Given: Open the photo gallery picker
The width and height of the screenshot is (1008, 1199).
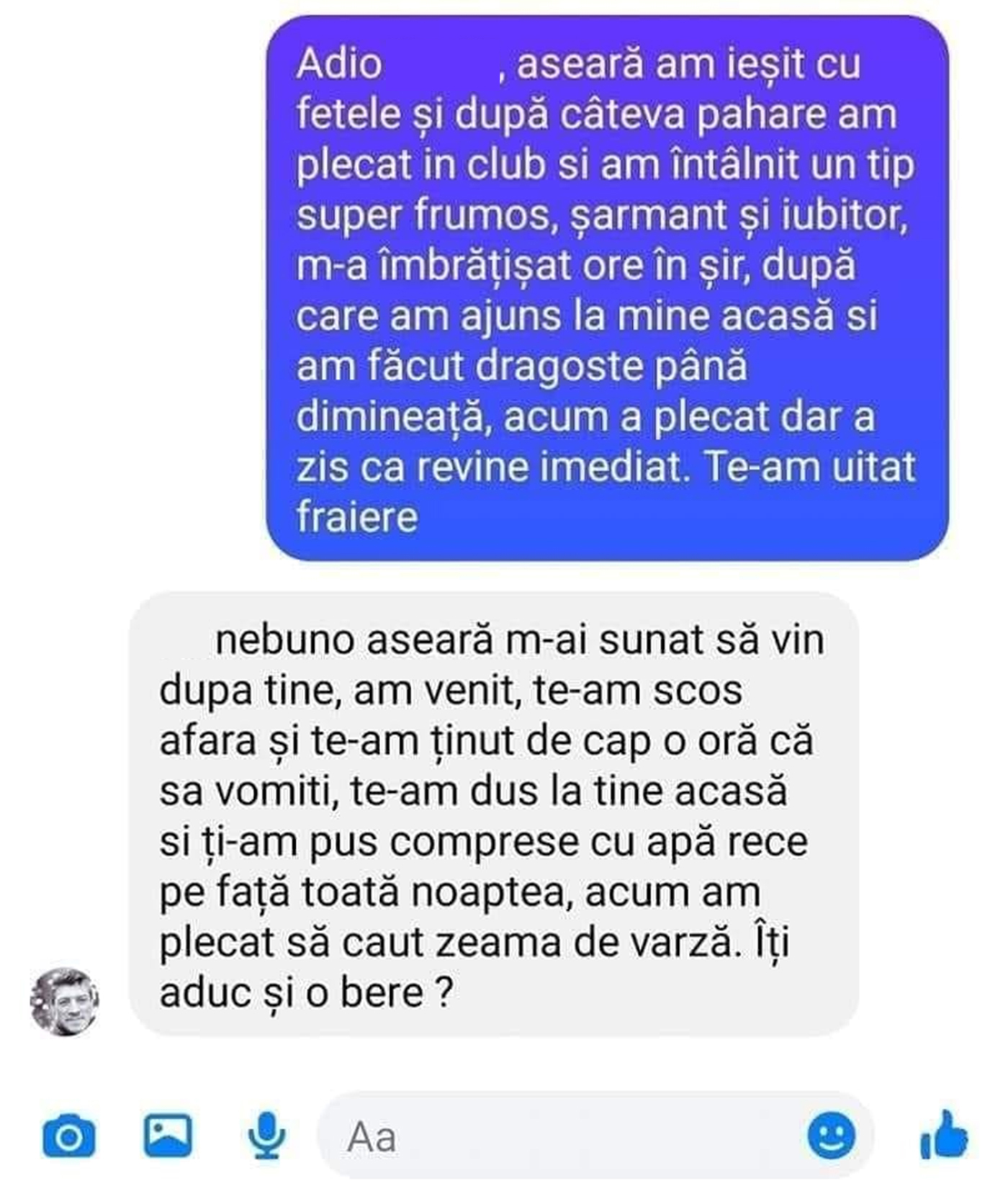Looking at the screenshot, I should pyautogui.click(x=168, y=1136).
